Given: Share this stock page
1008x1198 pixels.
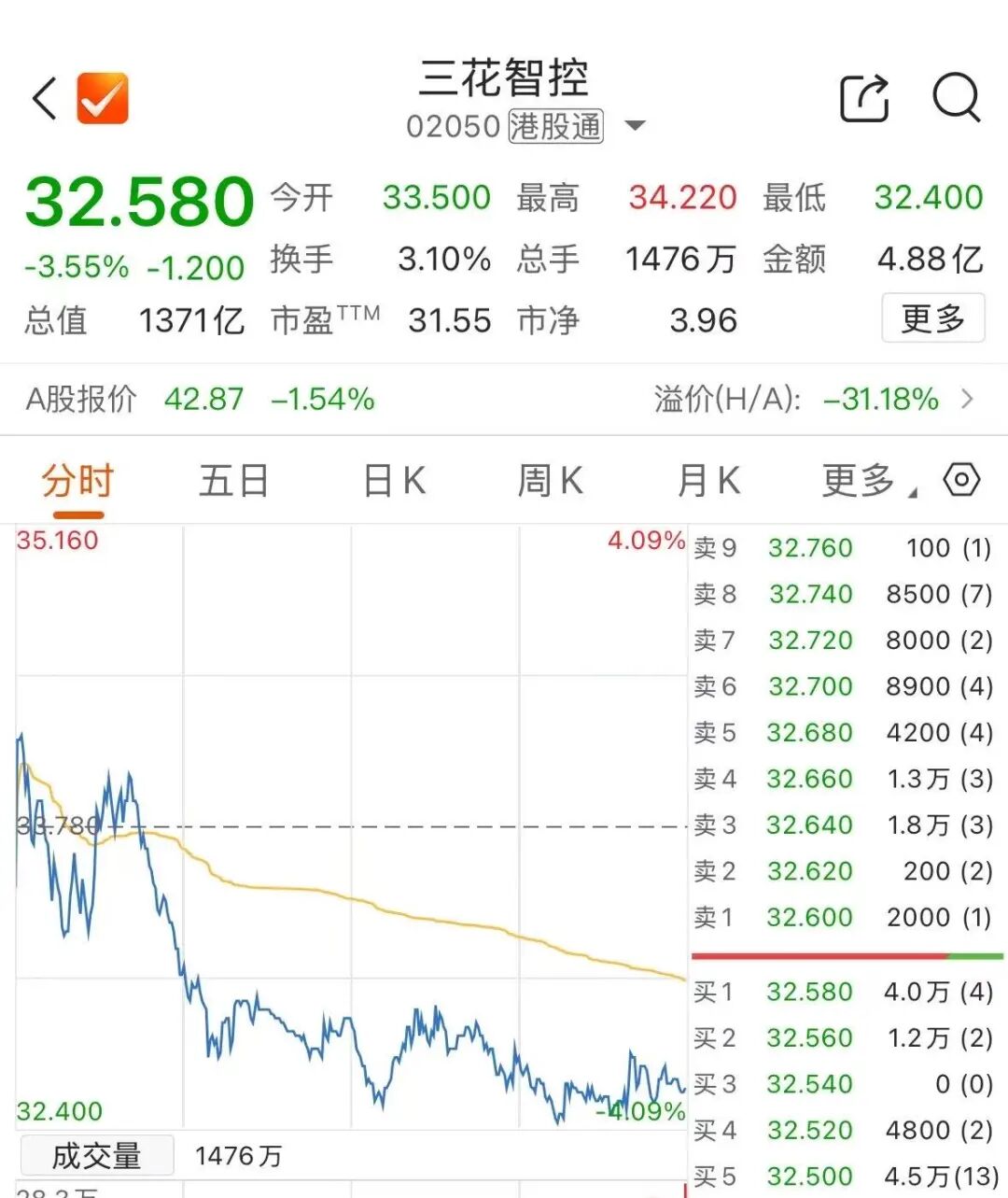Looking at the screenshot, I should pyautogui.click(x=864, y=97).
